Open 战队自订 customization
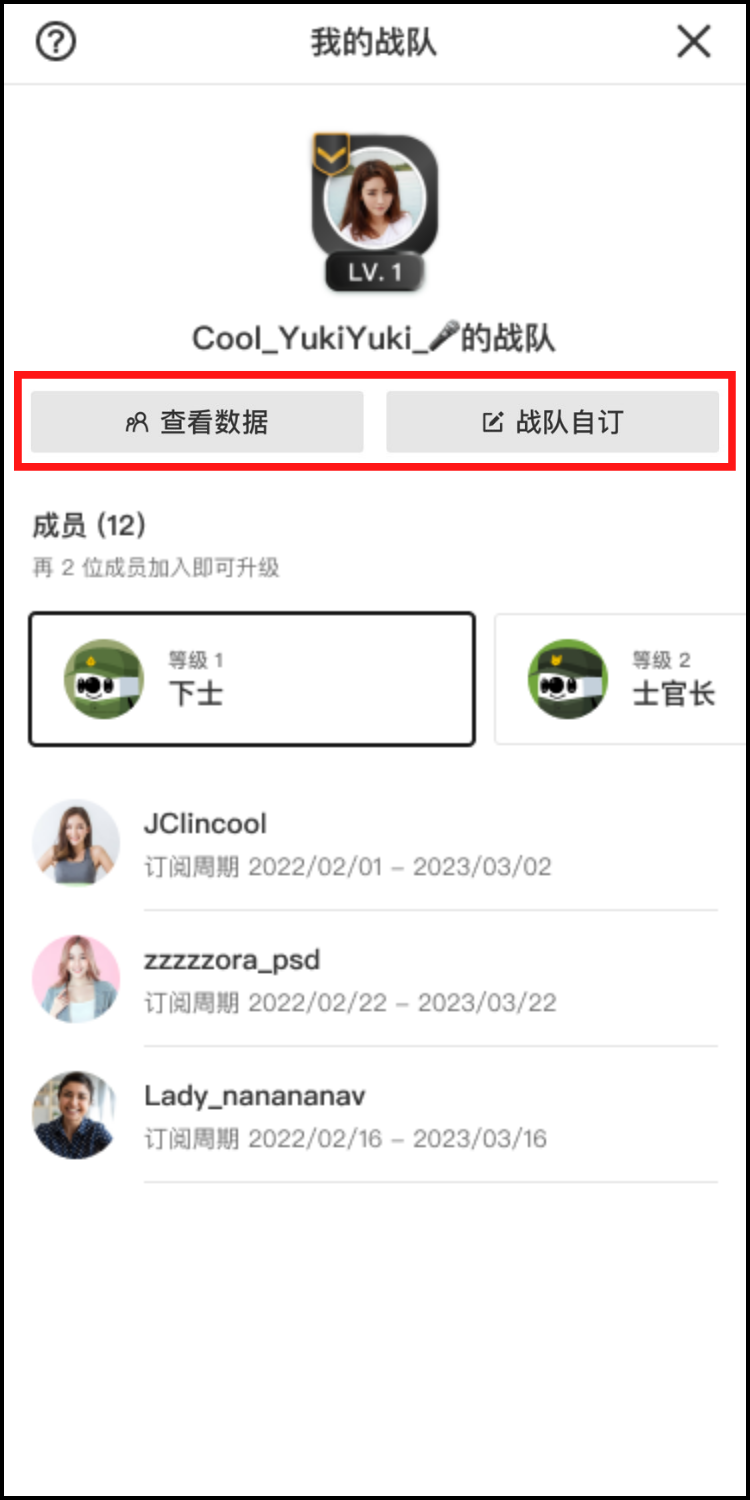 [x=552, y=422]
